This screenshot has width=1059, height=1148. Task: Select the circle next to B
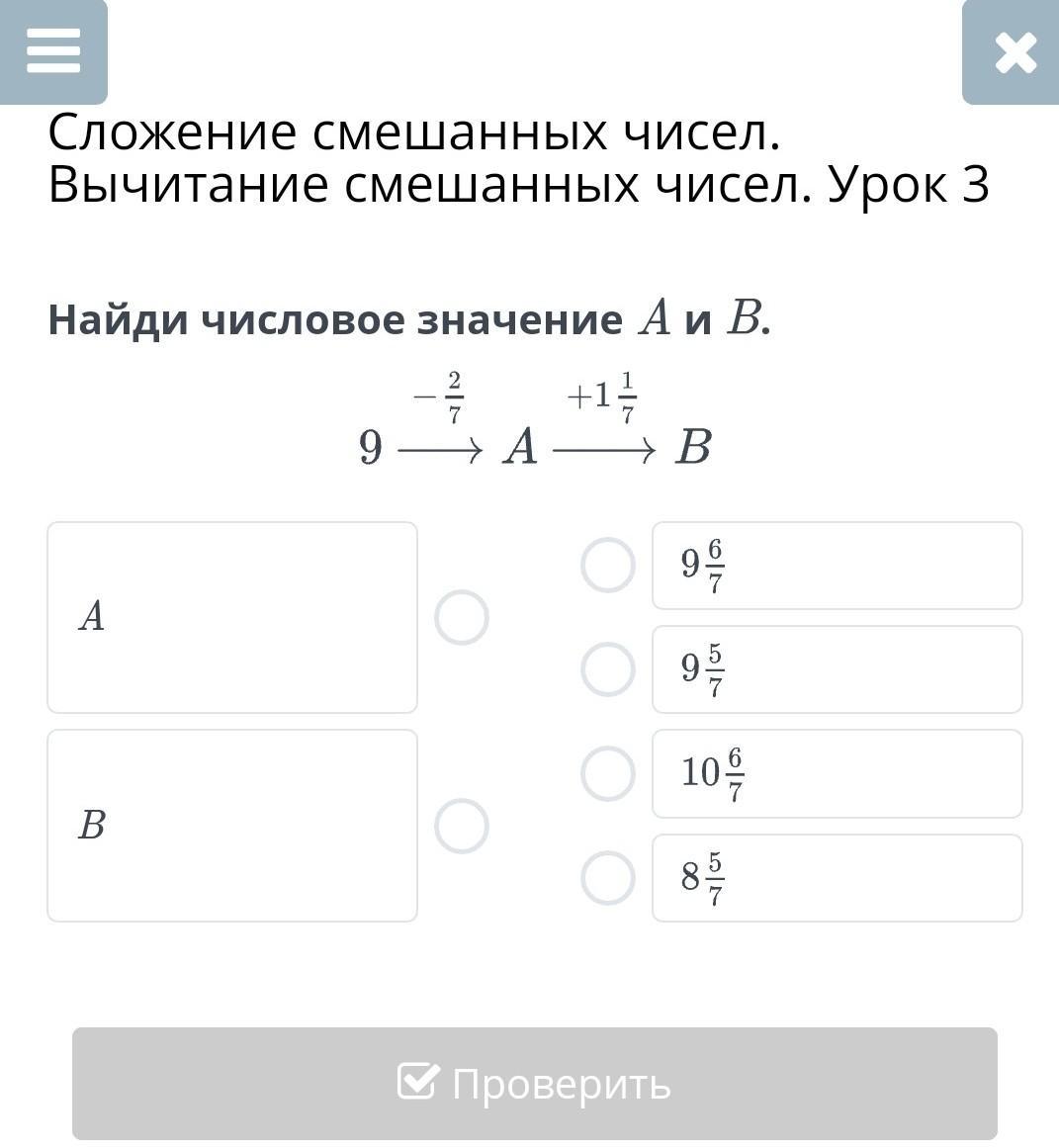[462, 826]
